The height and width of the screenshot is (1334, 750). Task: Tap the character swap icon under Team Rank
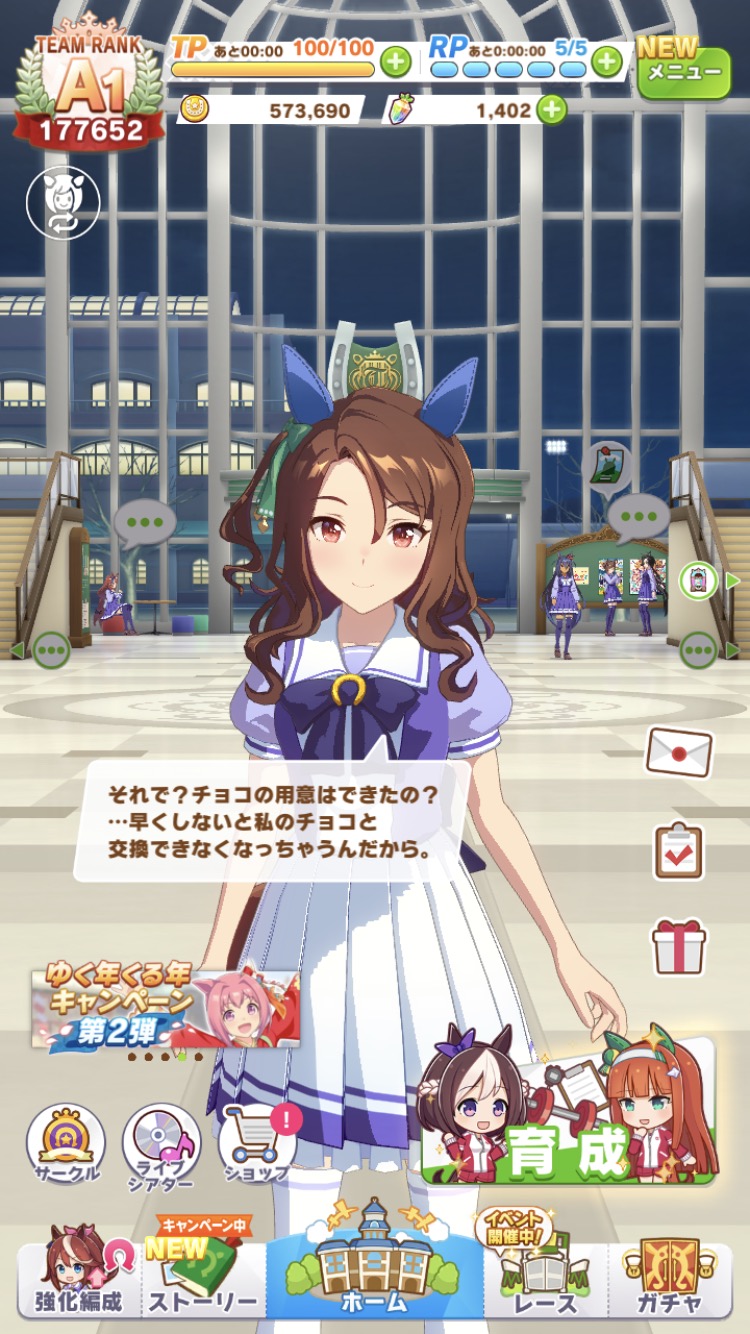(63, 203)
